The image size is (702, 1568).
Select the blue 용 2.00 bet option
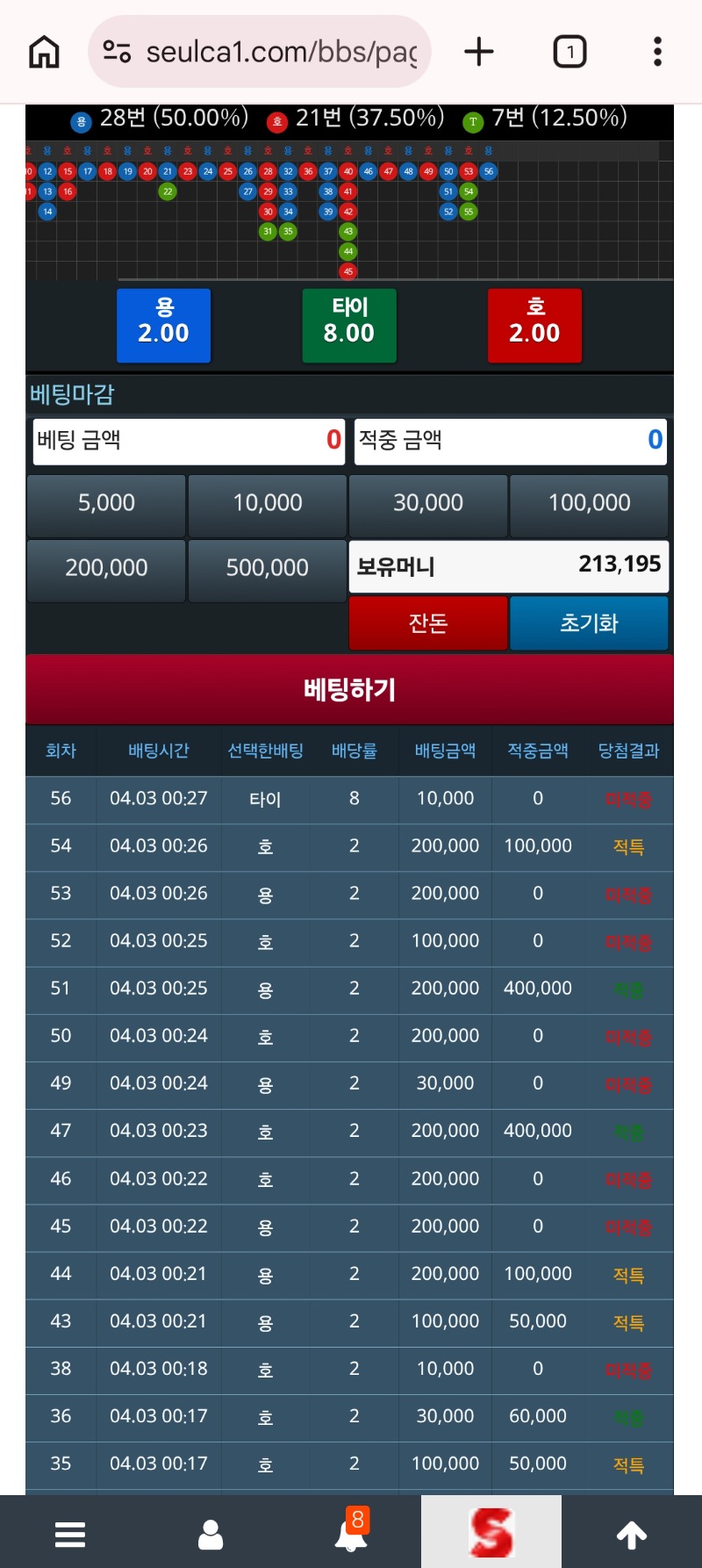coord(164,325)
